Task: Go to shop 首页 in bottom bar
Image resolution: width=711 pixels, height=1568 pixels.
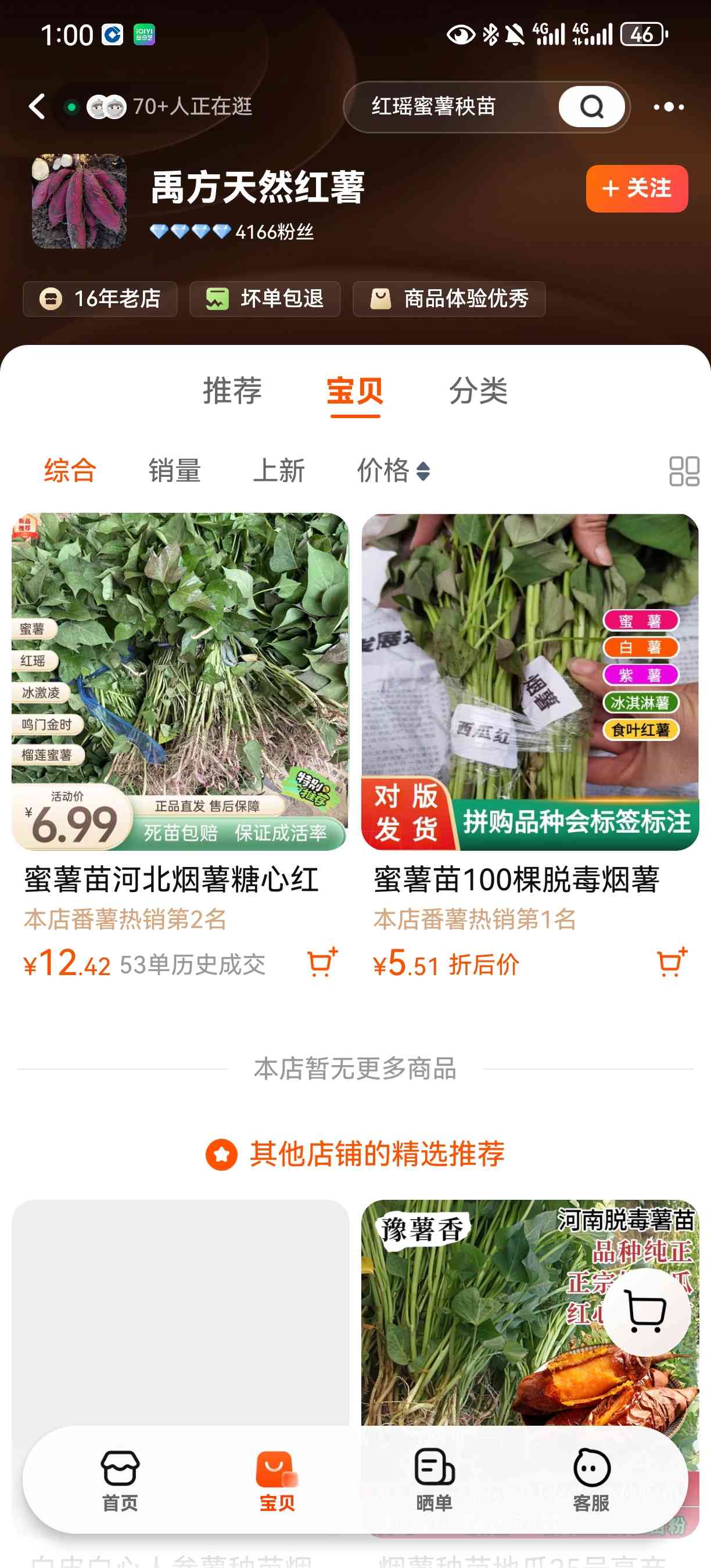Action: (120, 1480)
